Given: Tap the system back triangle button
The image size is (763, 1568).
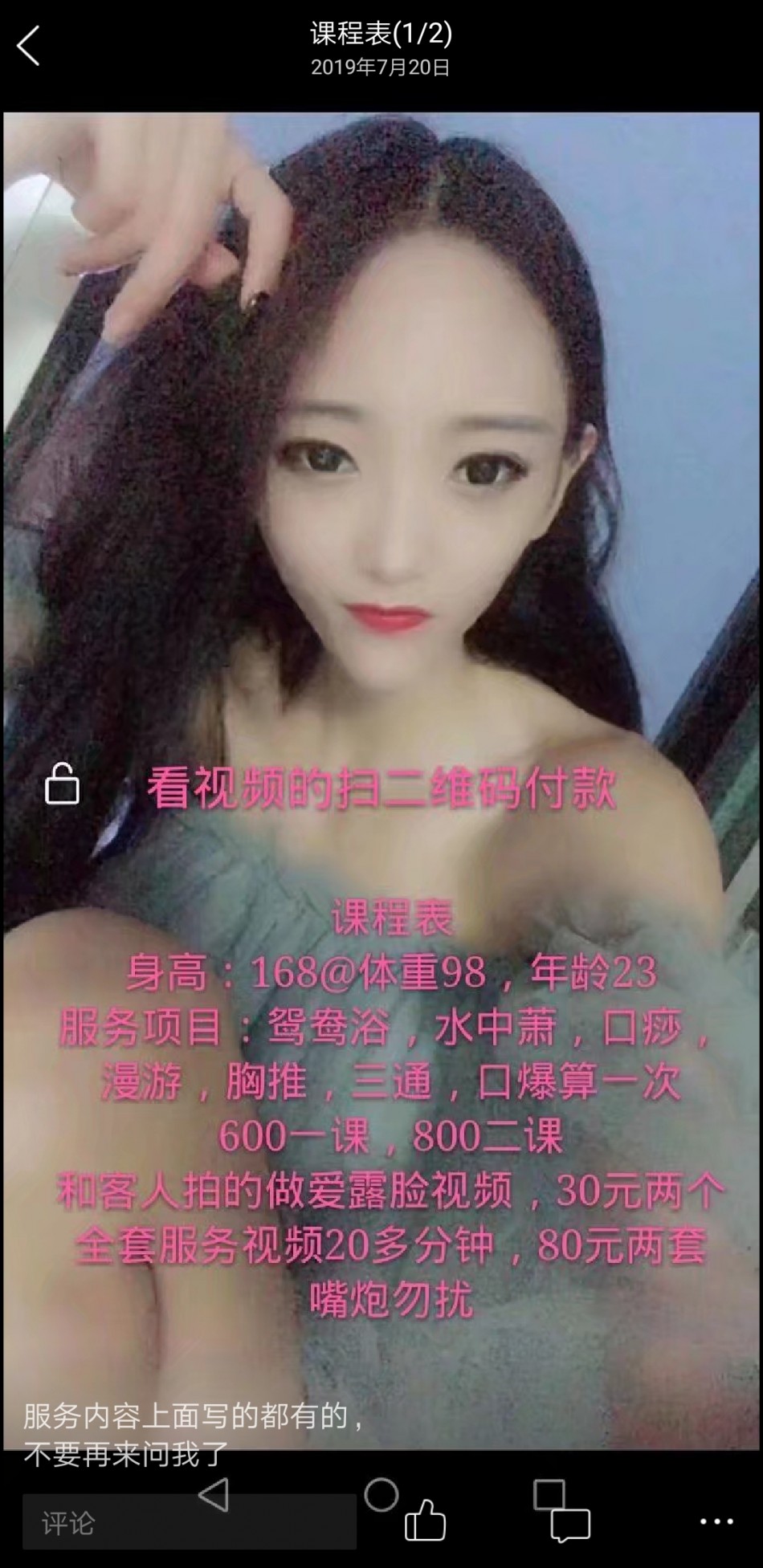Looking at the screenshot, I should [x=214, y=1494].
